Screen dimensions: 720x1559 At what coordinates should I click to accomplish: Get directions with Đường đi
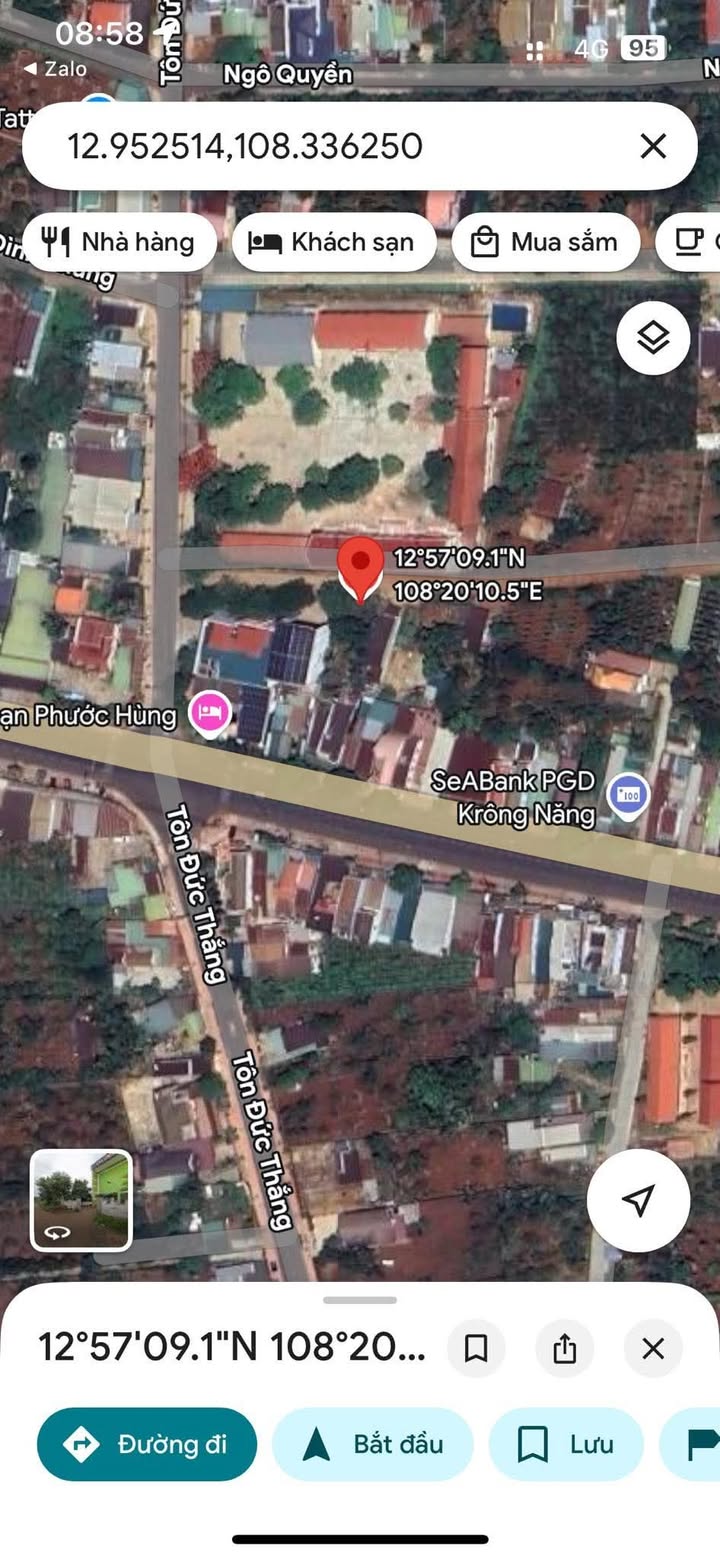click(147, 1444)
